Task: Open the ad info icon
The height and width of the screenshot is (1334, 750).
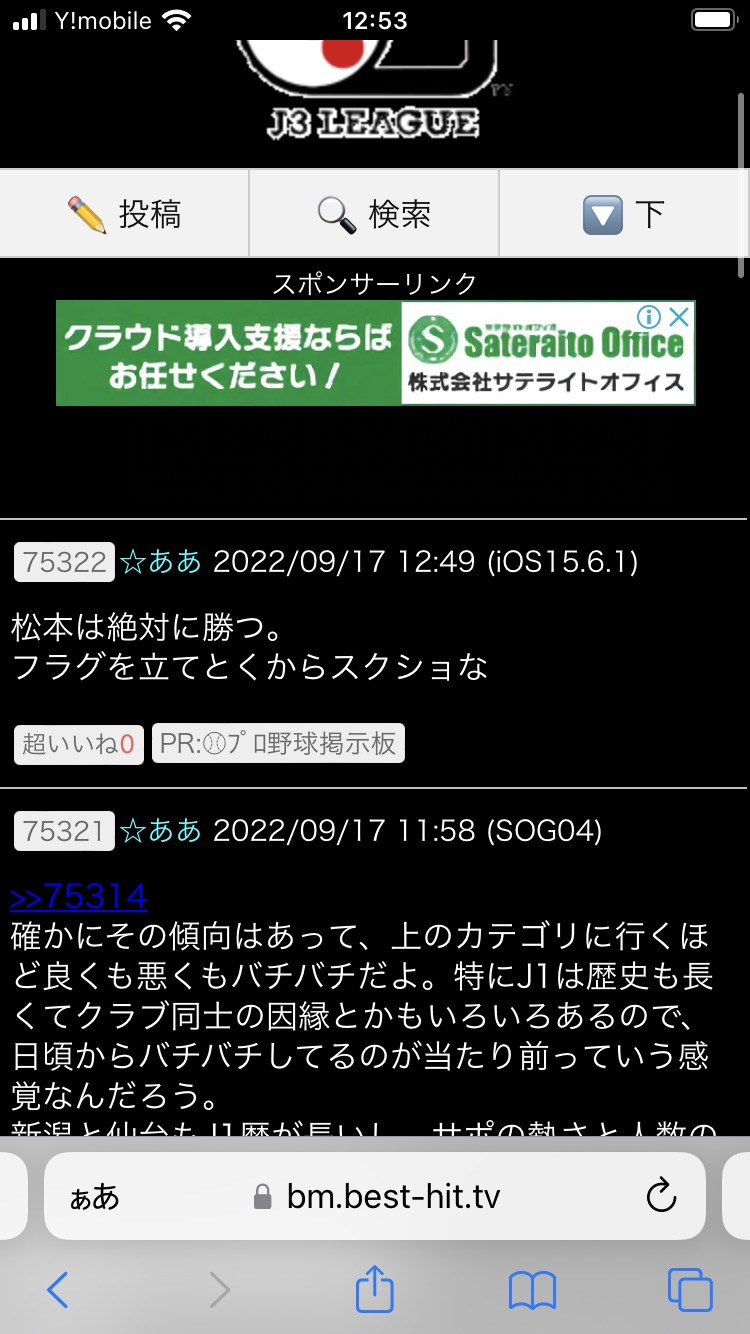Action: [x=650, y=318]
